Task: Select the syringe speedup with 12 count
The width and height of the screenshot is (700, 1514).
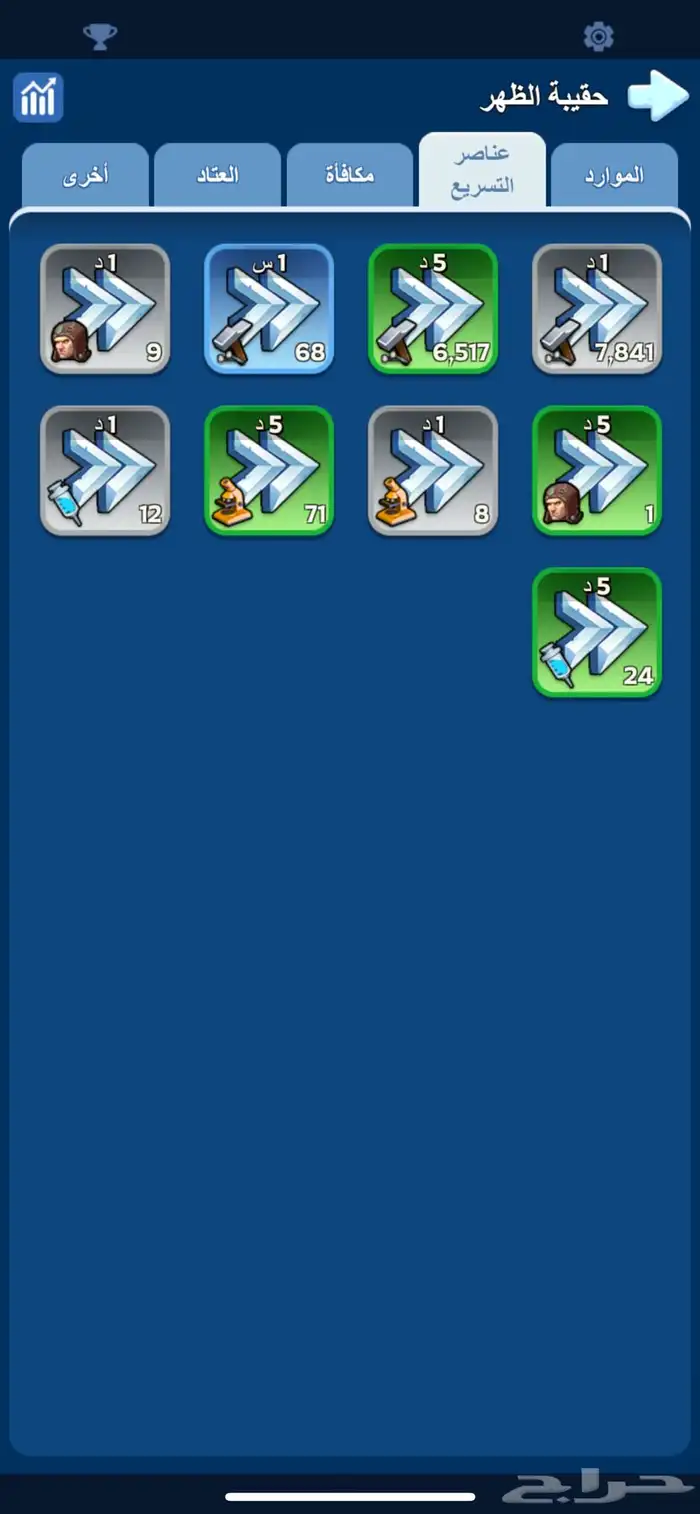Action: click(x=105, y=471)
